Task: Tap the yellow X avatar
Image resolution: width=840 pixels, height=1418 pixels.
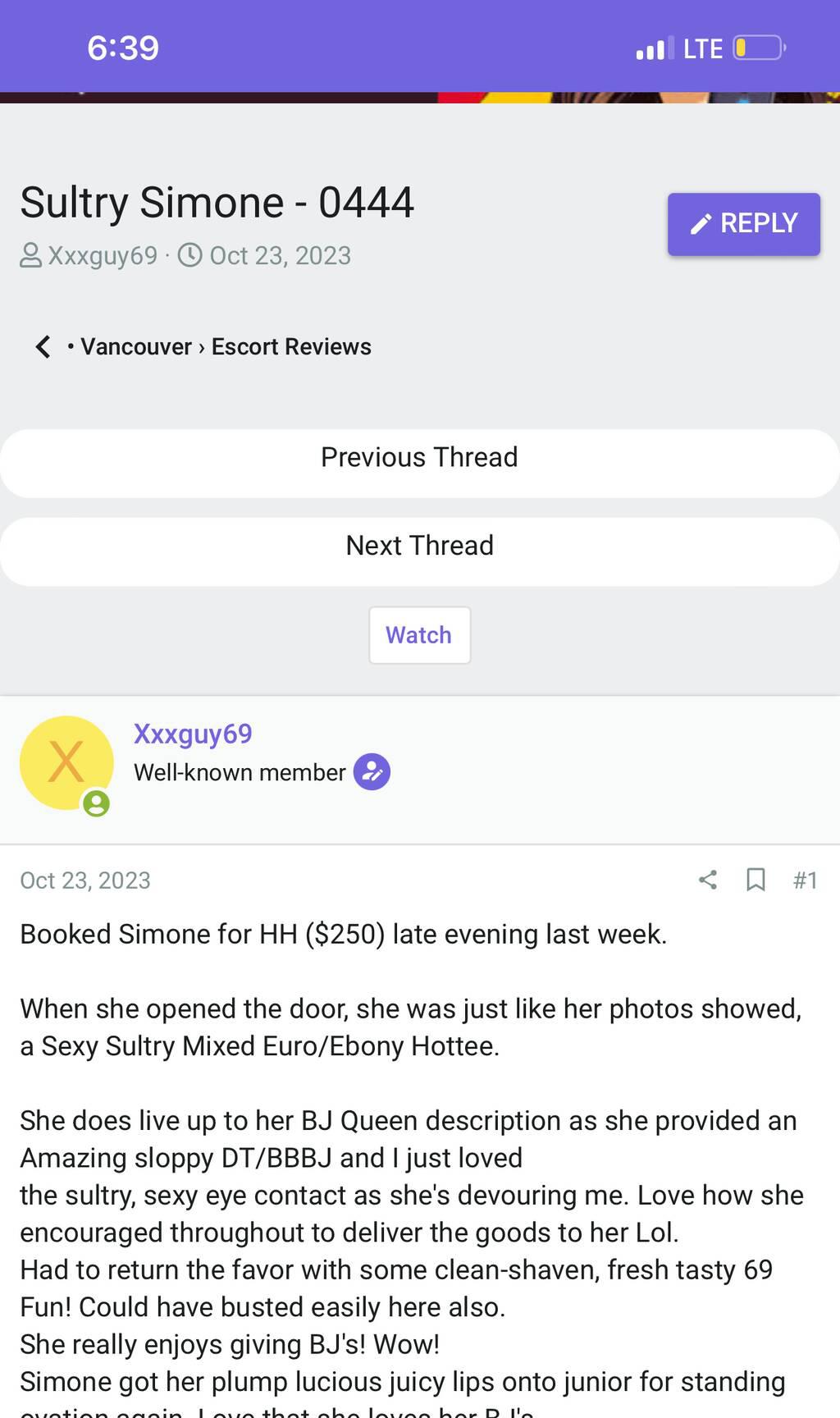Action: 66,763
